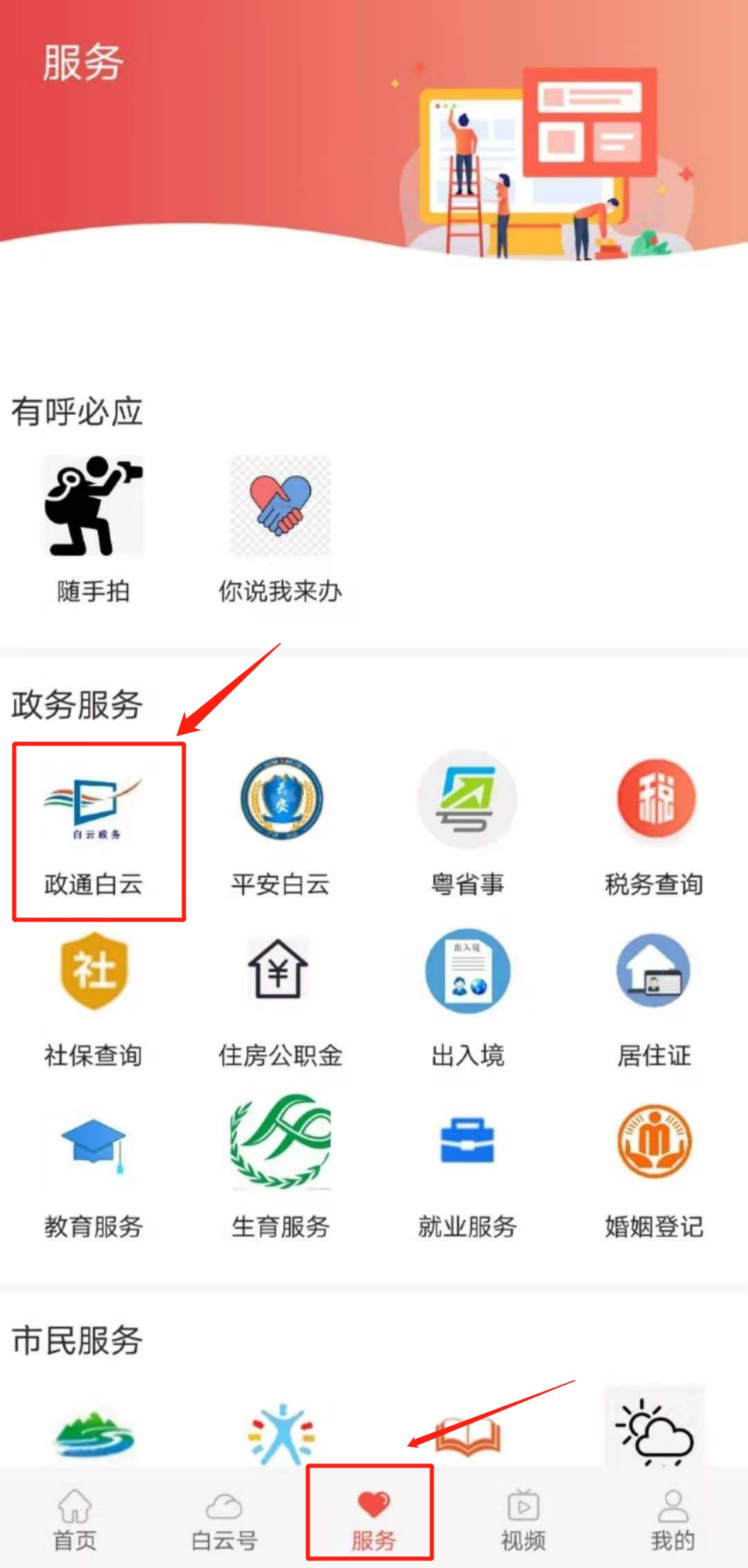Image resolution: width=748 pixels, height=1568 pixels.
Task: Switch to the 首页 tab
Action: click(x=75, y=1520)
